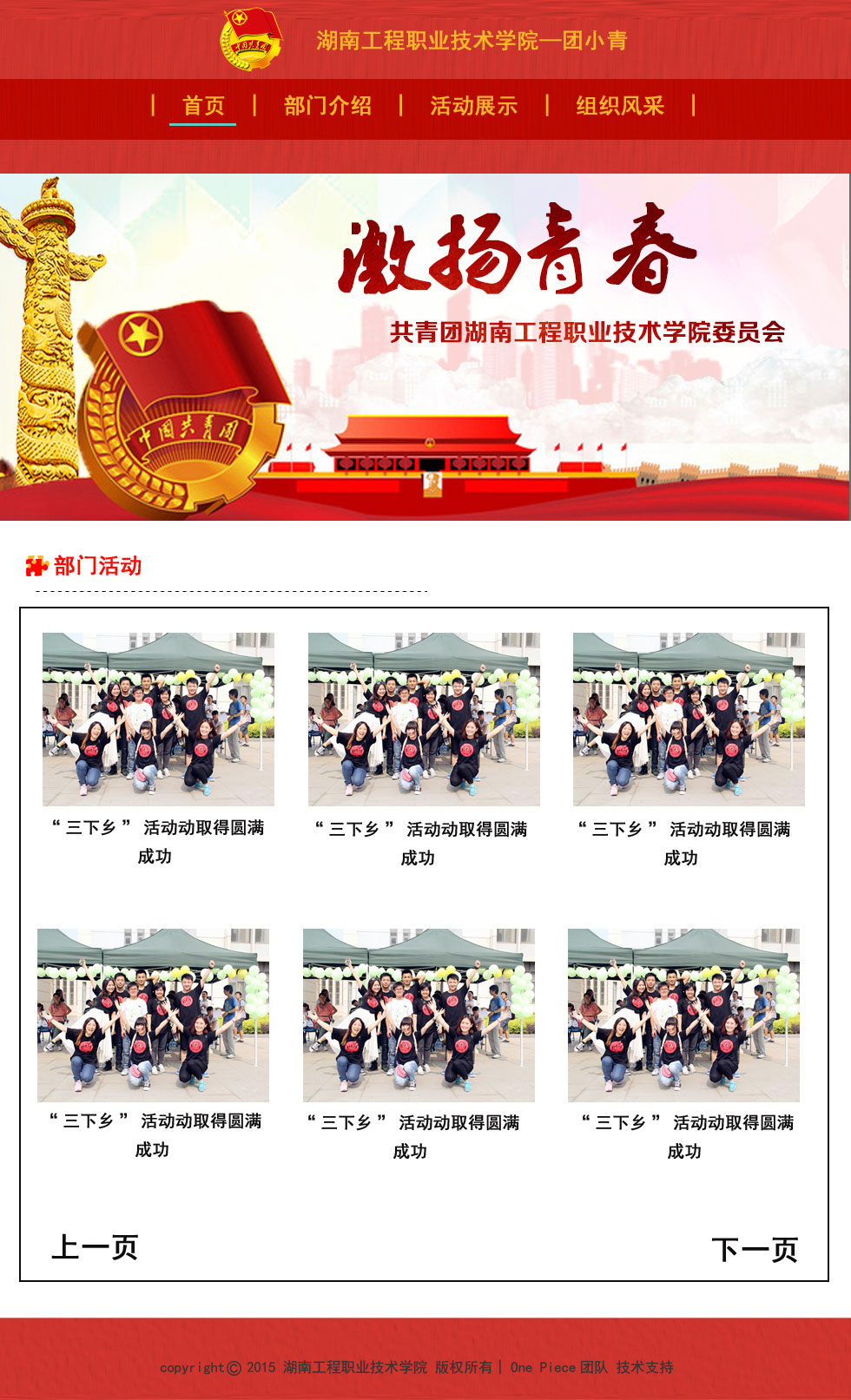The height and width of the screenshot is (1400, 851).
Task: Go to the 首页 nav item
Action: [203, 106]
